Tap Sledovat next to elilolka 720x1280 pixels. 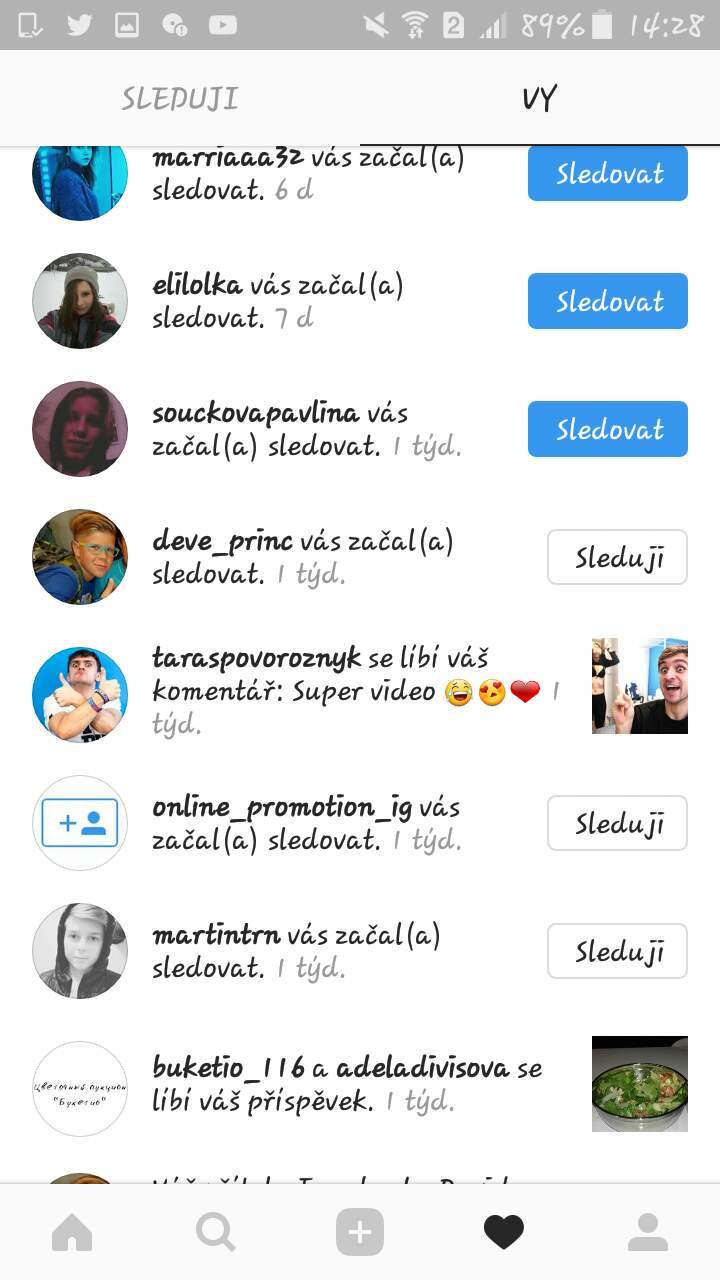[608, 301]
